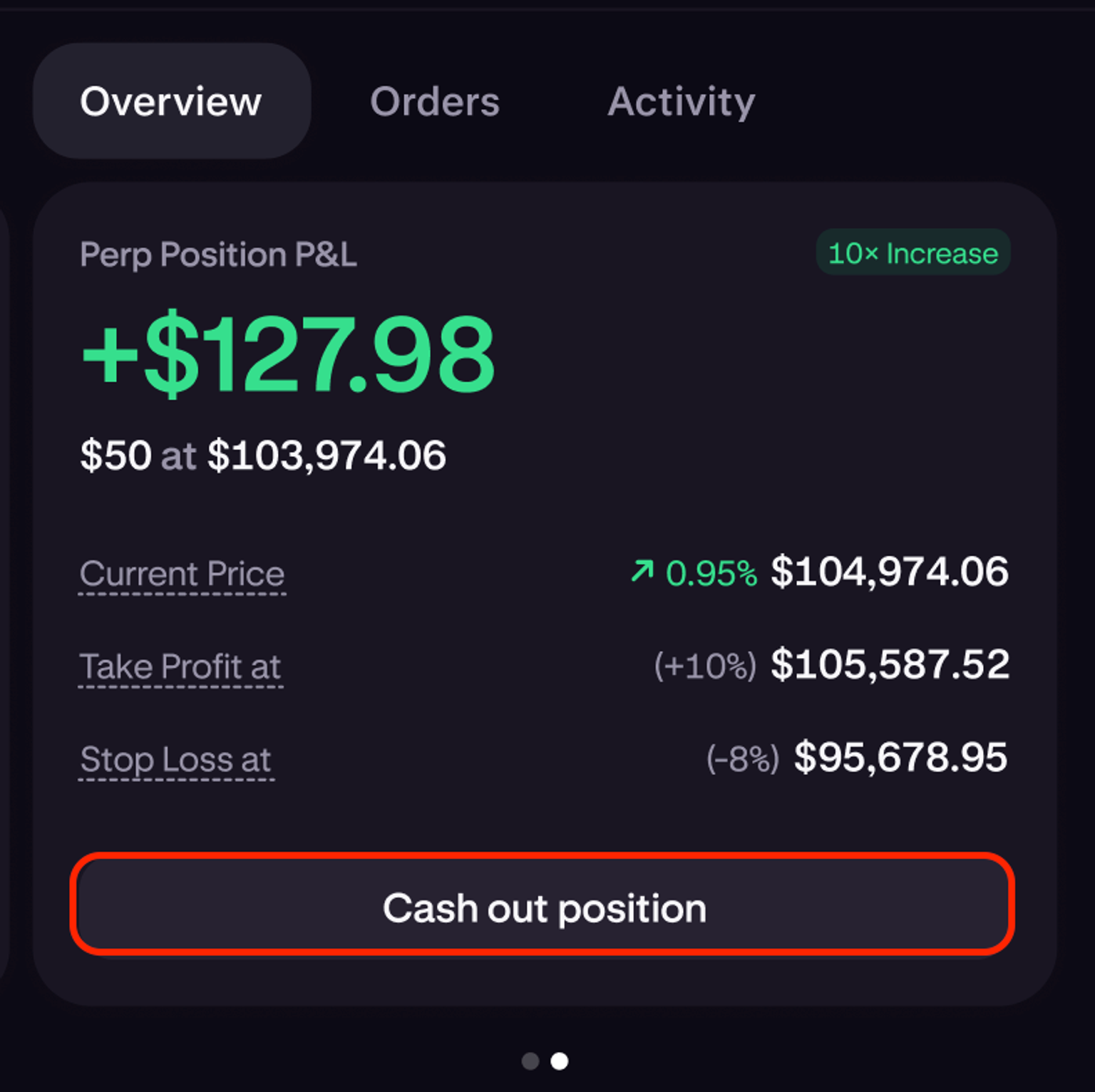The width and height of the screenshot is (1095, 1092).
Task: Tap the Stop Loss at label
Action: pyautogui.click(x=176, y=759)
